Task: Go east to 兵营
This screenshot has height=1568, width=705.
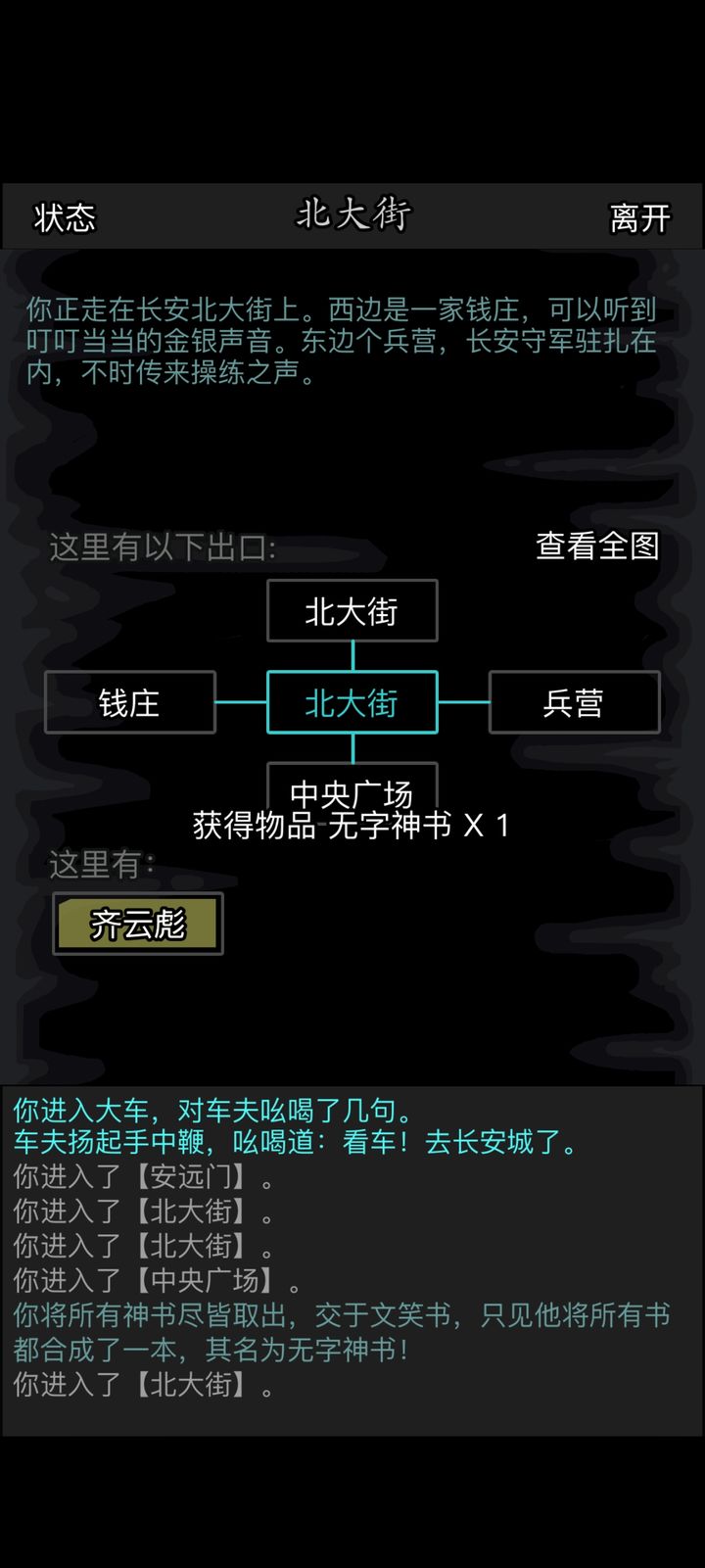Action: pyautogui.click(x=574, y=702)
